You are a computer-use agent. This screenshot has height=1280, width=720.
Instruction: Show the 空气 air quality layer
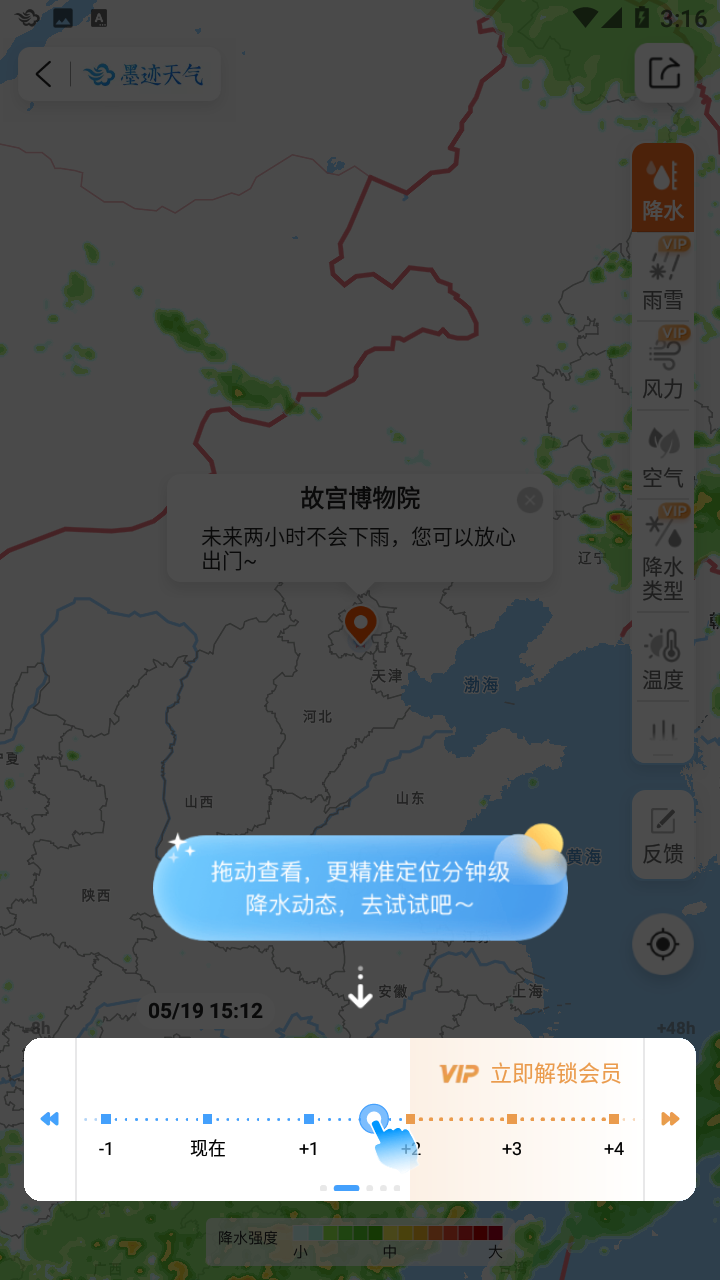tap(662, 457)
